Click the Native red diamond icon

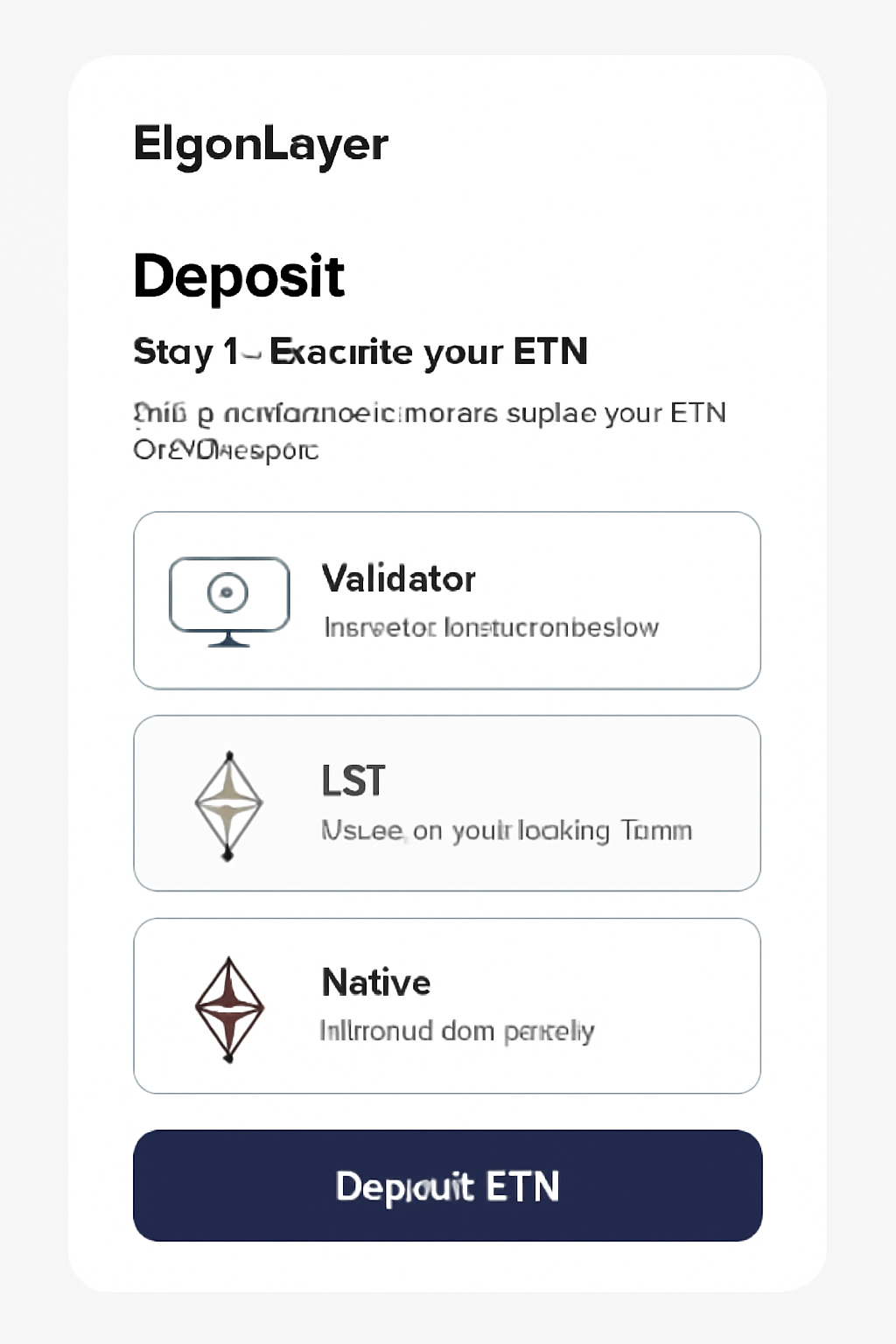228,1006
